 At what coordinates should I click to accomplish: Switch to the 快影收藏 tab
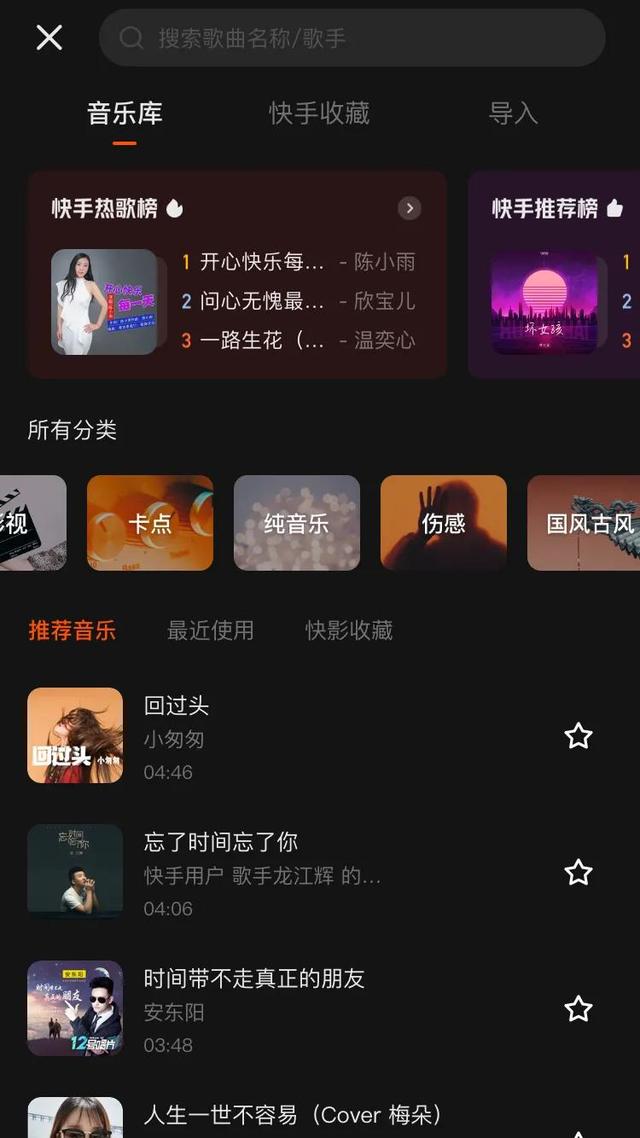tap(349, 630)
